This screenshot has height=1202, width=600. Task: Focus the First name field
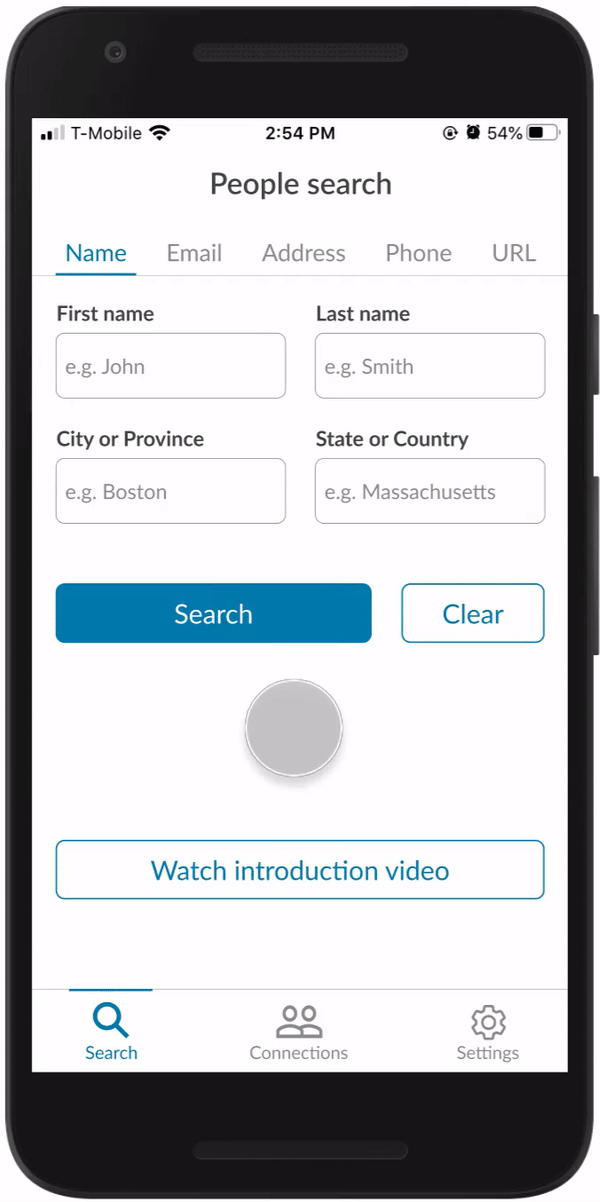pyautogui.click(x=171, y=366)
